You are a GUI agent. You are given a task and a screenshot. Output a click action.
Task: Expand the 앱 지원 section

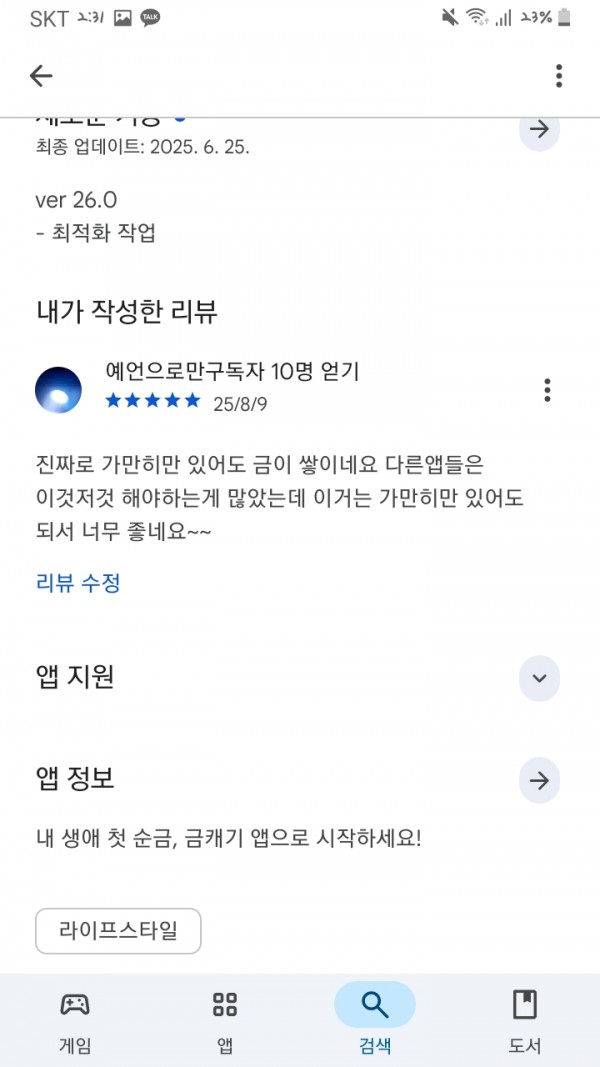[539, 678]
